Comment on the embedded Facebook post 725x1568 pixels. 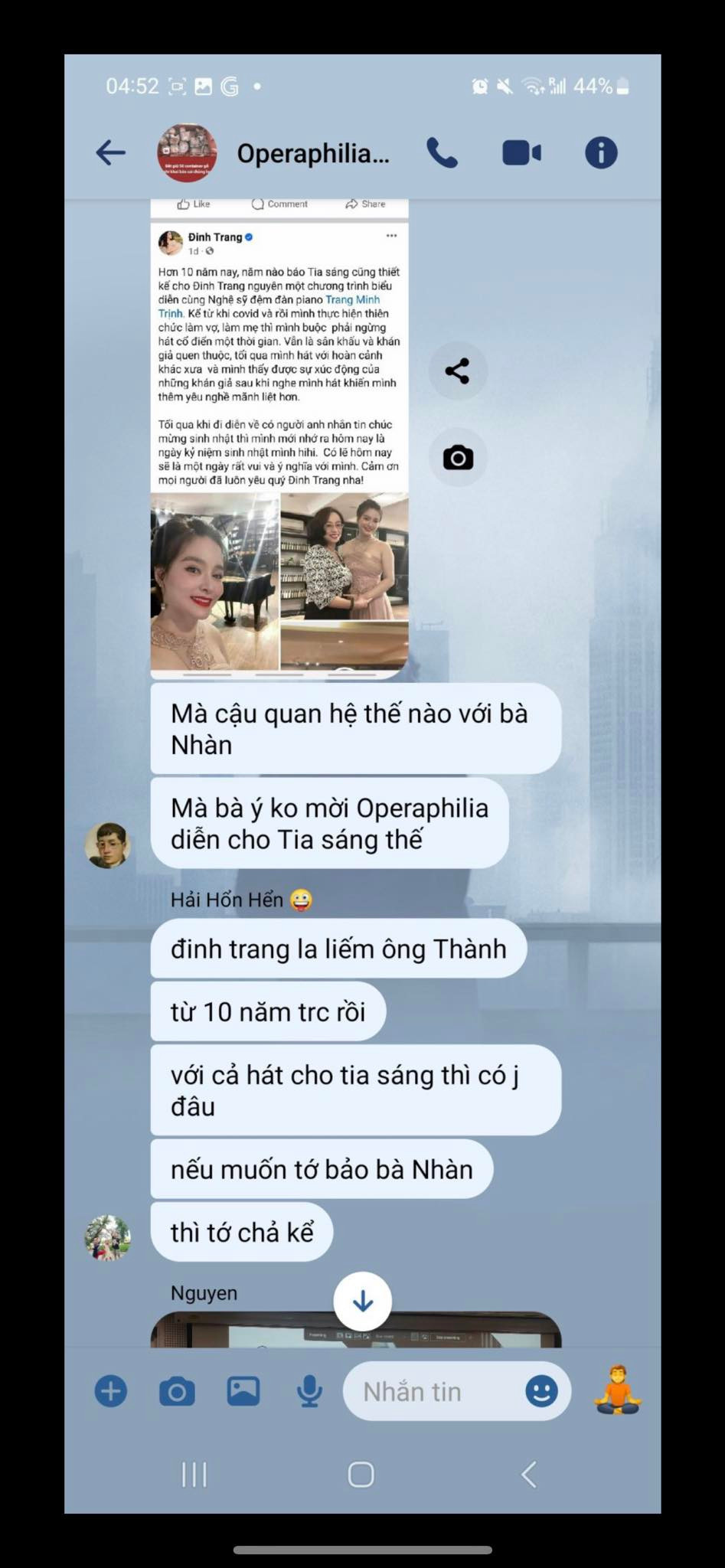pyautogui.click(x=280, y=204)
